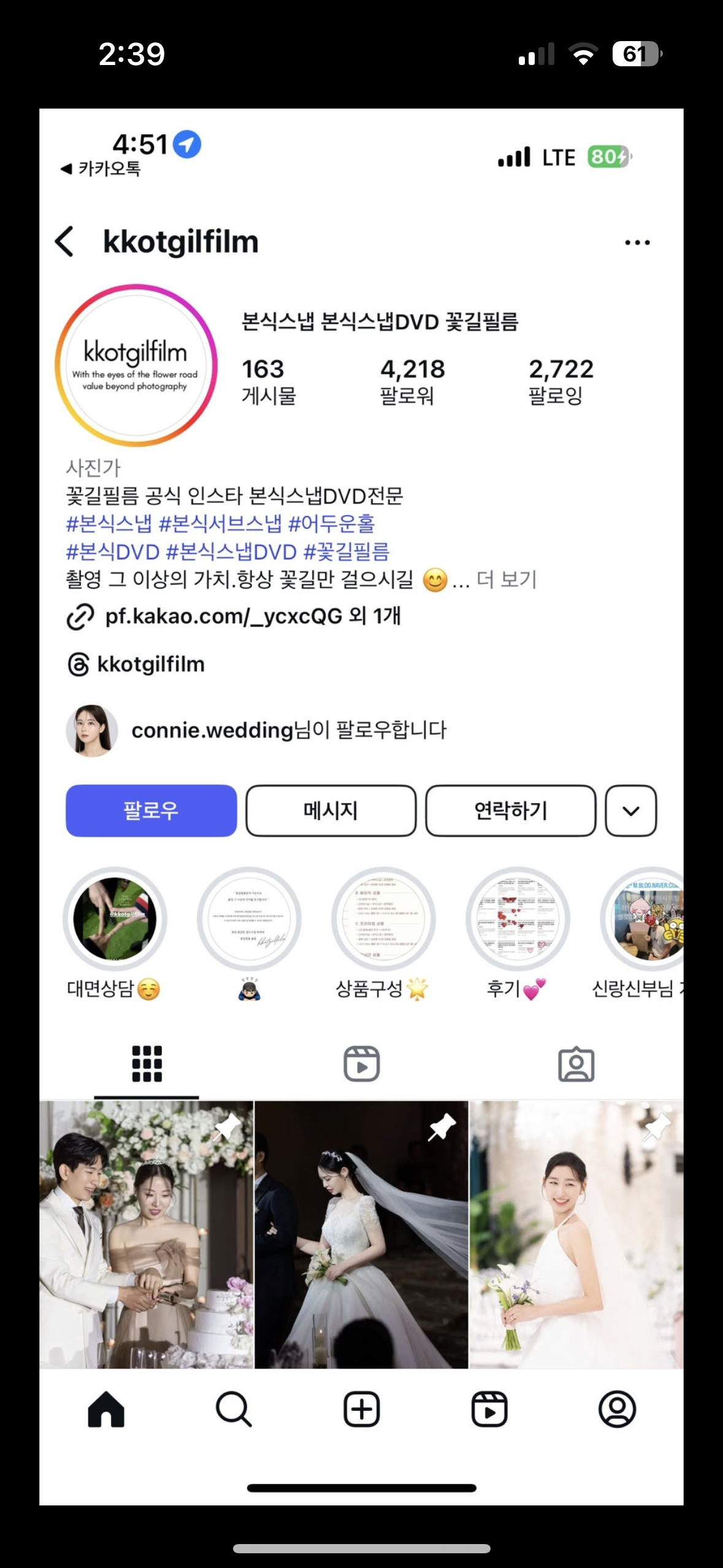Go back from kkotgilfilm profile
The height and width of the screenshot is (1568, 723).
click(x=65, y=242)
